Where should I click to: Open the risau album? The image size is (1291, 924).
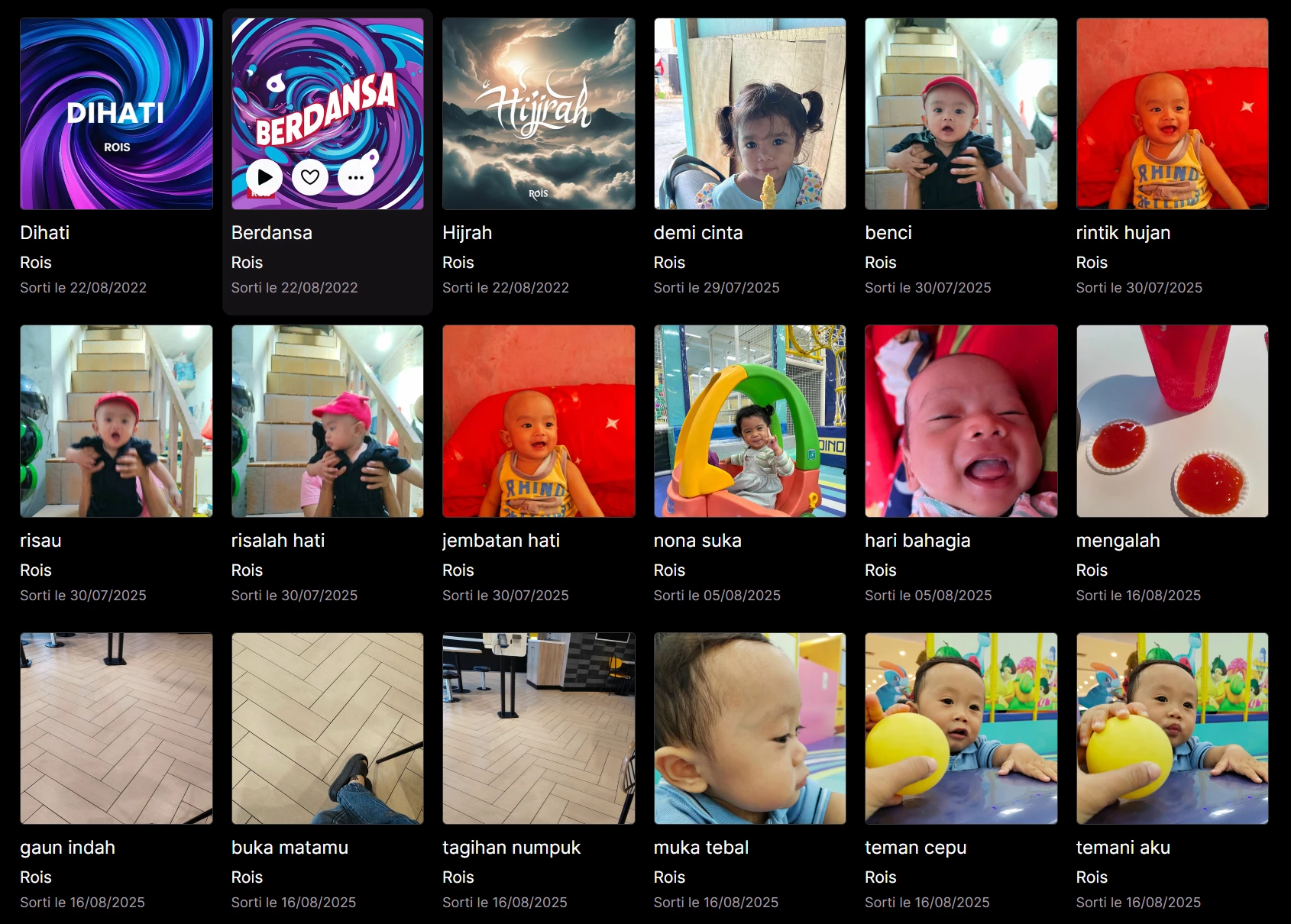click(x=116, y=422)
